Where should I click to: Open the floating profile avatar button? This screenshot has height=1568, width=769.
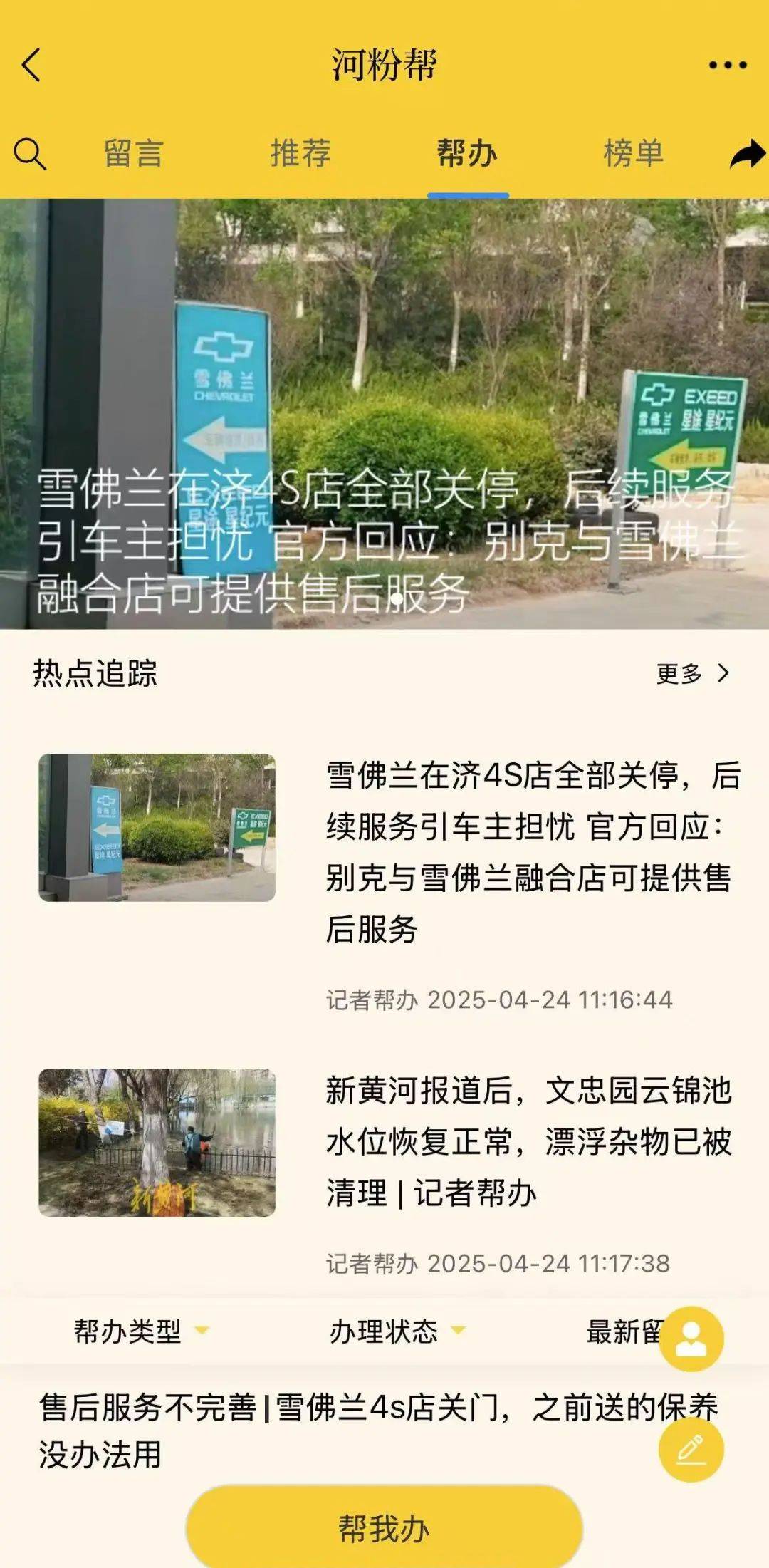691,1339
